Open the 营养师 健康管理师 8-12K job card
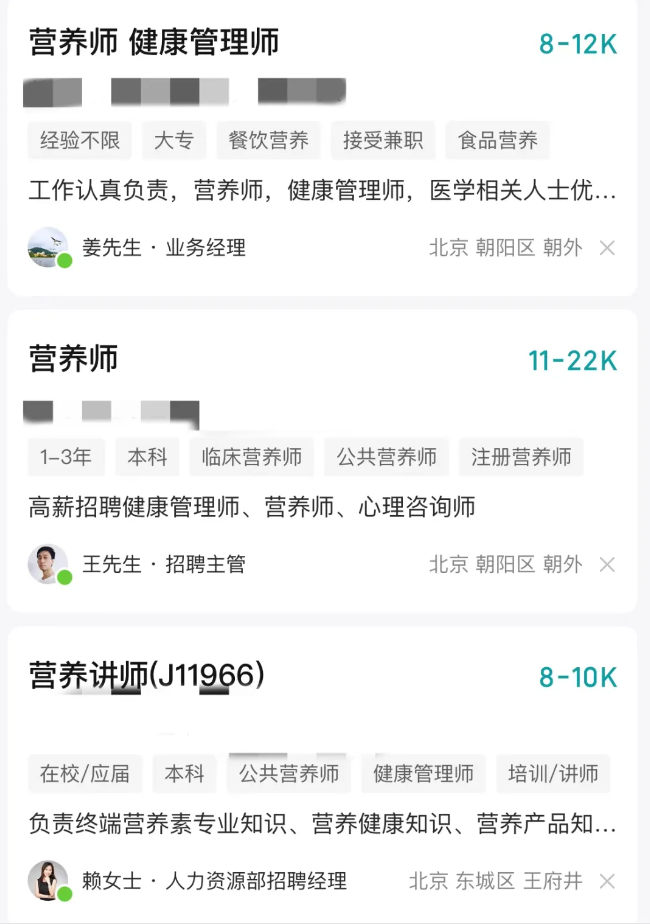The height and width of the screenshot is (924, 650). click(155, 42)
